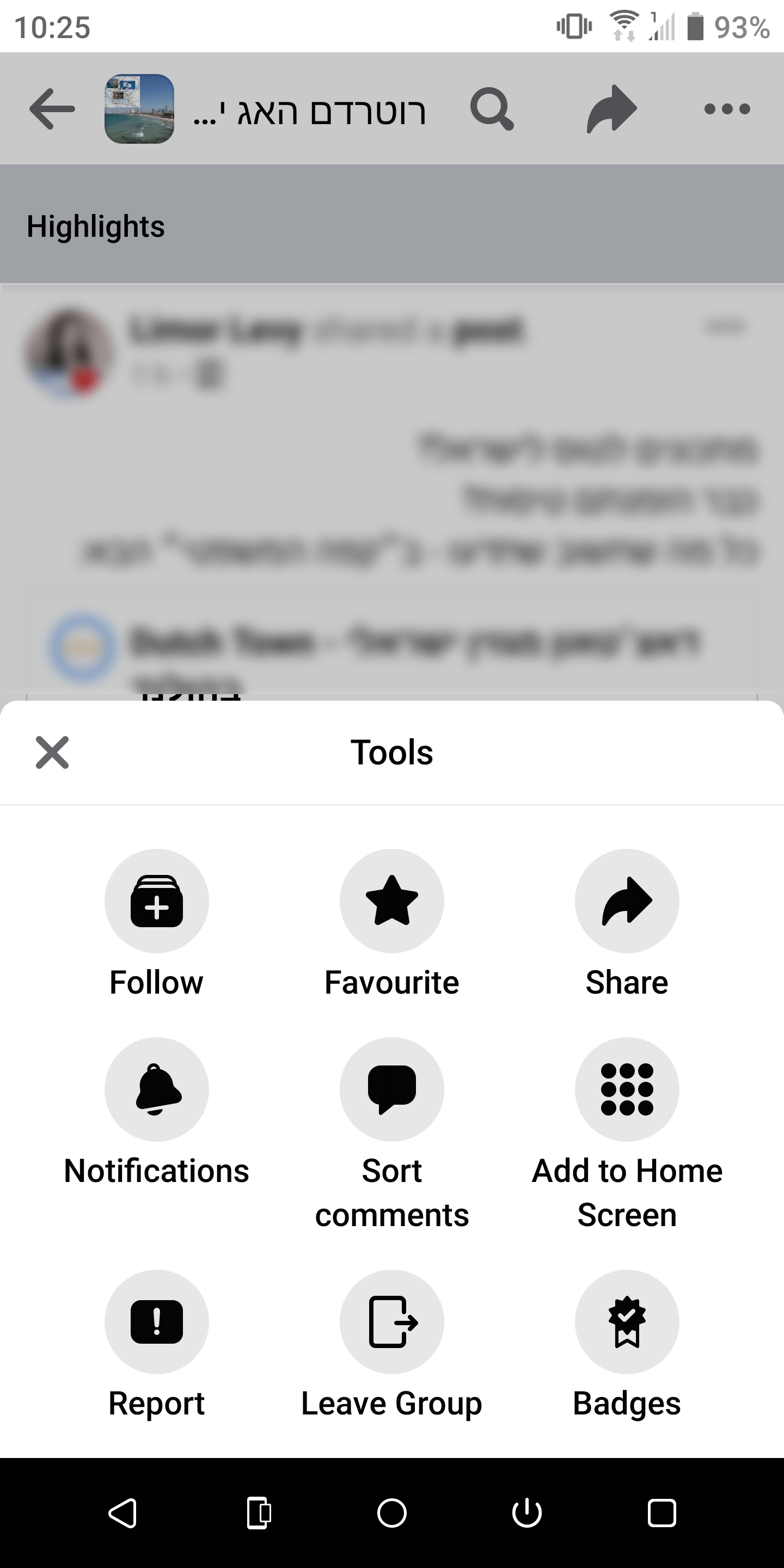Tap the Share arrow in Tools menu
Screen dimensions: 784x1568
tap(626, 901)
